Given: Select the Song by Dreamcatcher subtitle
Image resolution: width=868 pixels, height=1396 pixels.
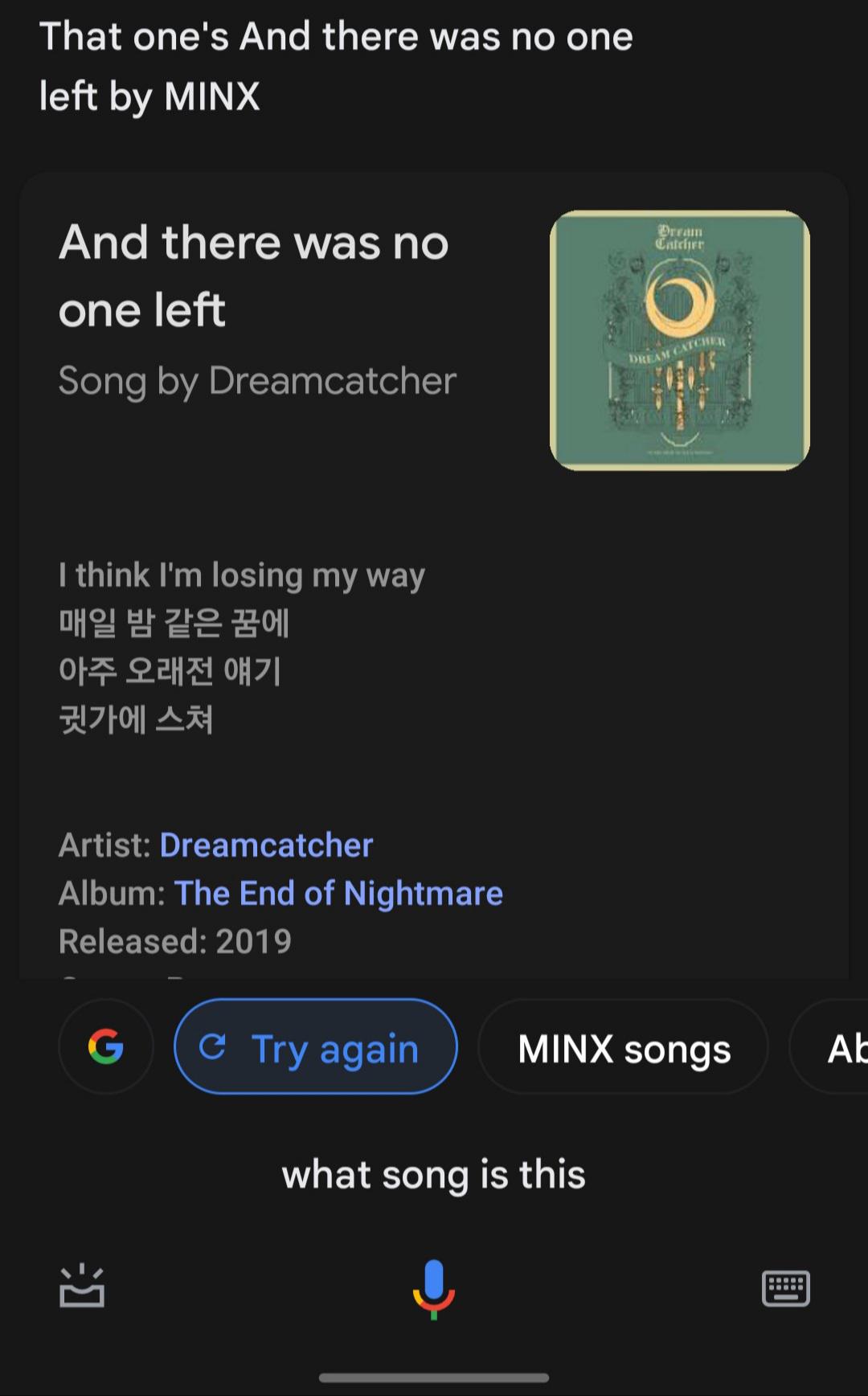Looking at the screenshot, I should point(259,381).
